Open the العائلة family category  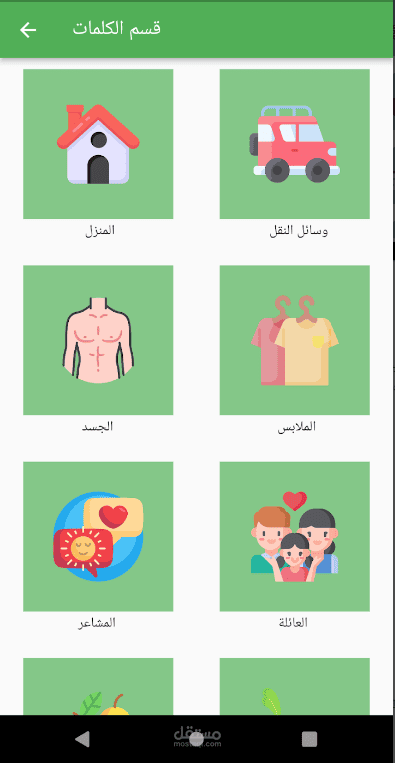[x=295, y=537]
